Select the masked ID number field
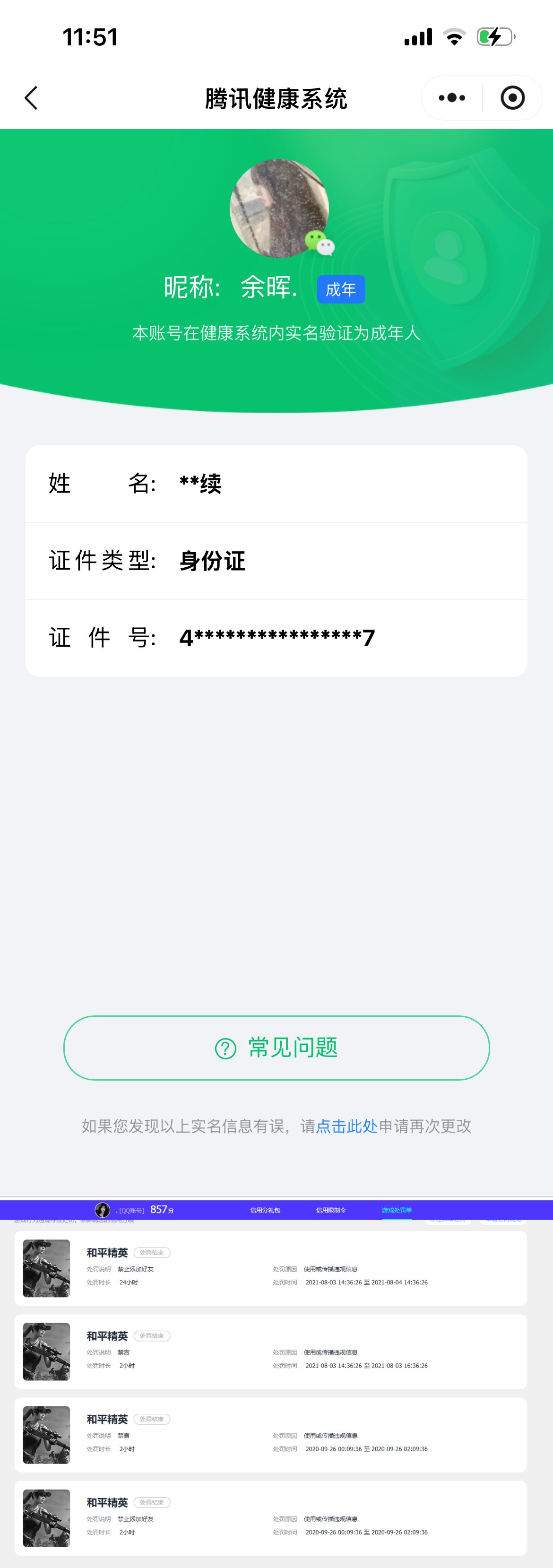Screen dimensions: 553x1568 point(277,637)
